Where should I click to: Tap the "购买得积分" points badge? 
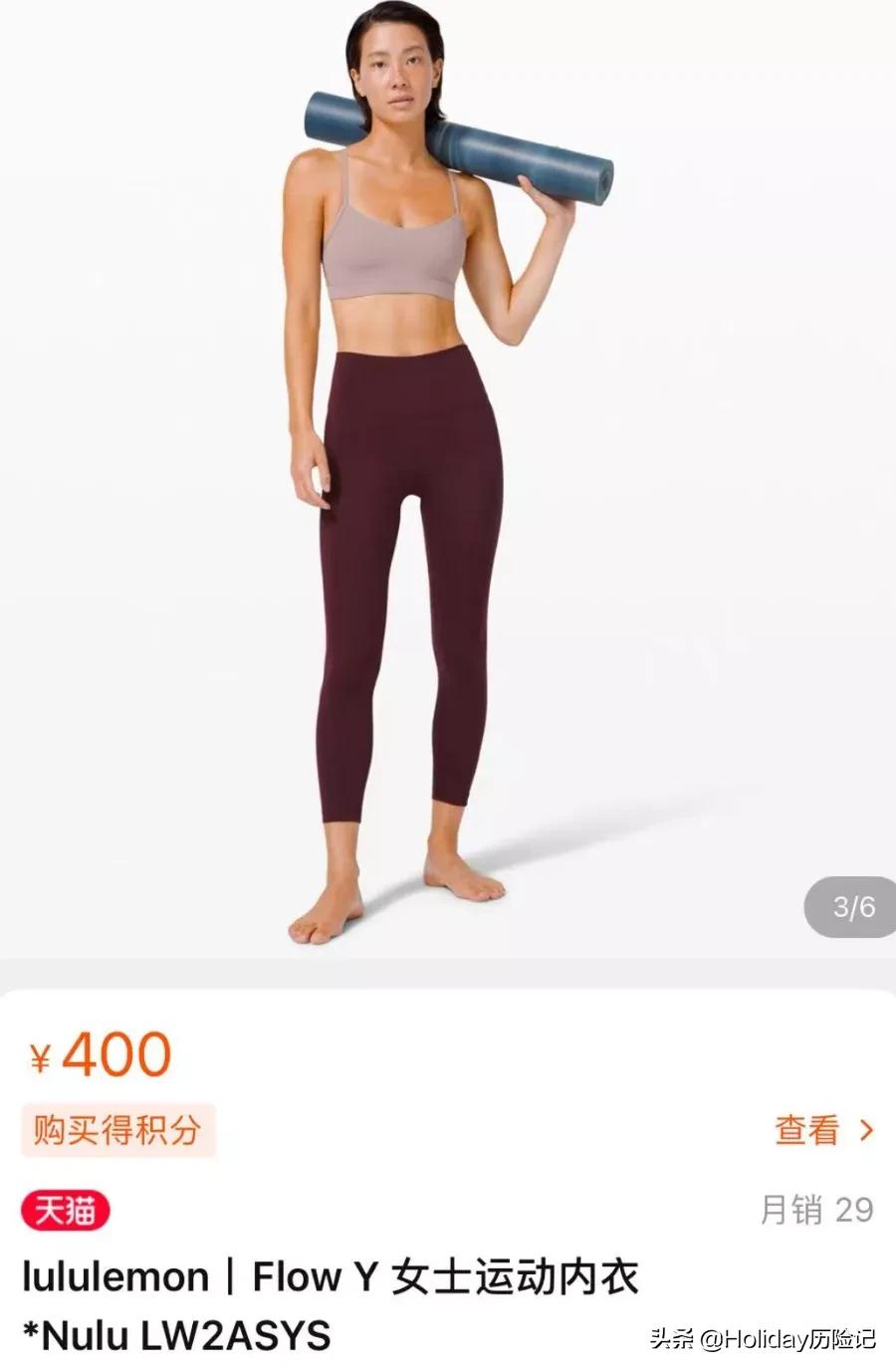point(119,1130)
